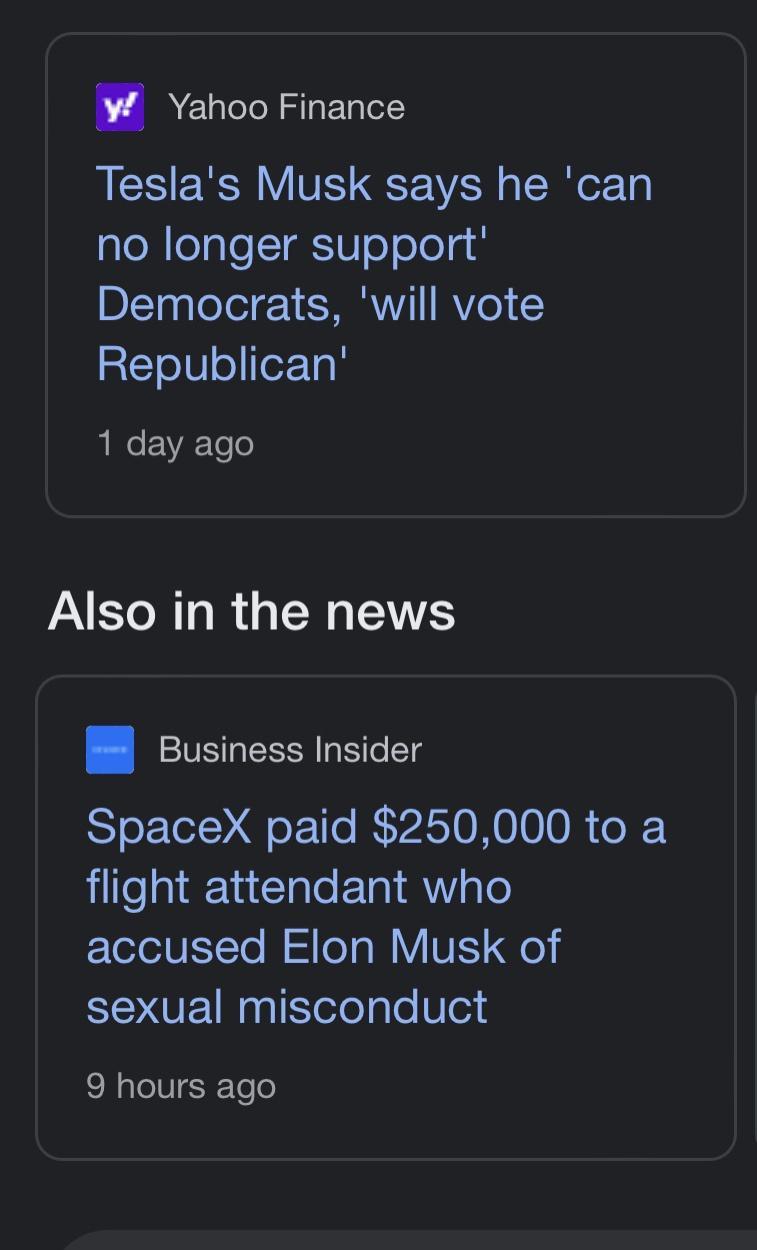
Task: Select the top news card border area
Action: [396, 35]
